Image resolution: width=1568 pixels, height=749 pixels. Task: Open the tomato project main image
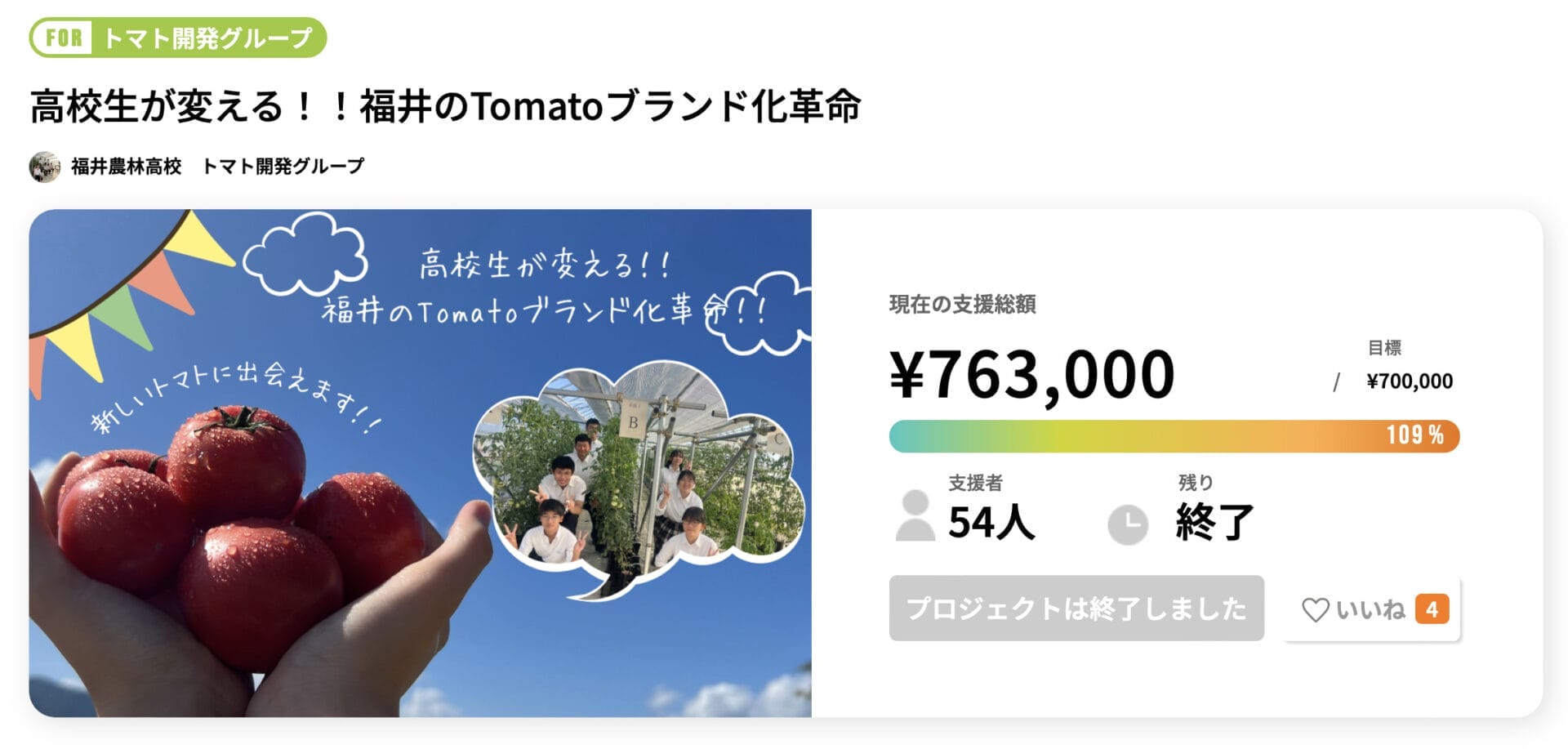tap(420, 463)
